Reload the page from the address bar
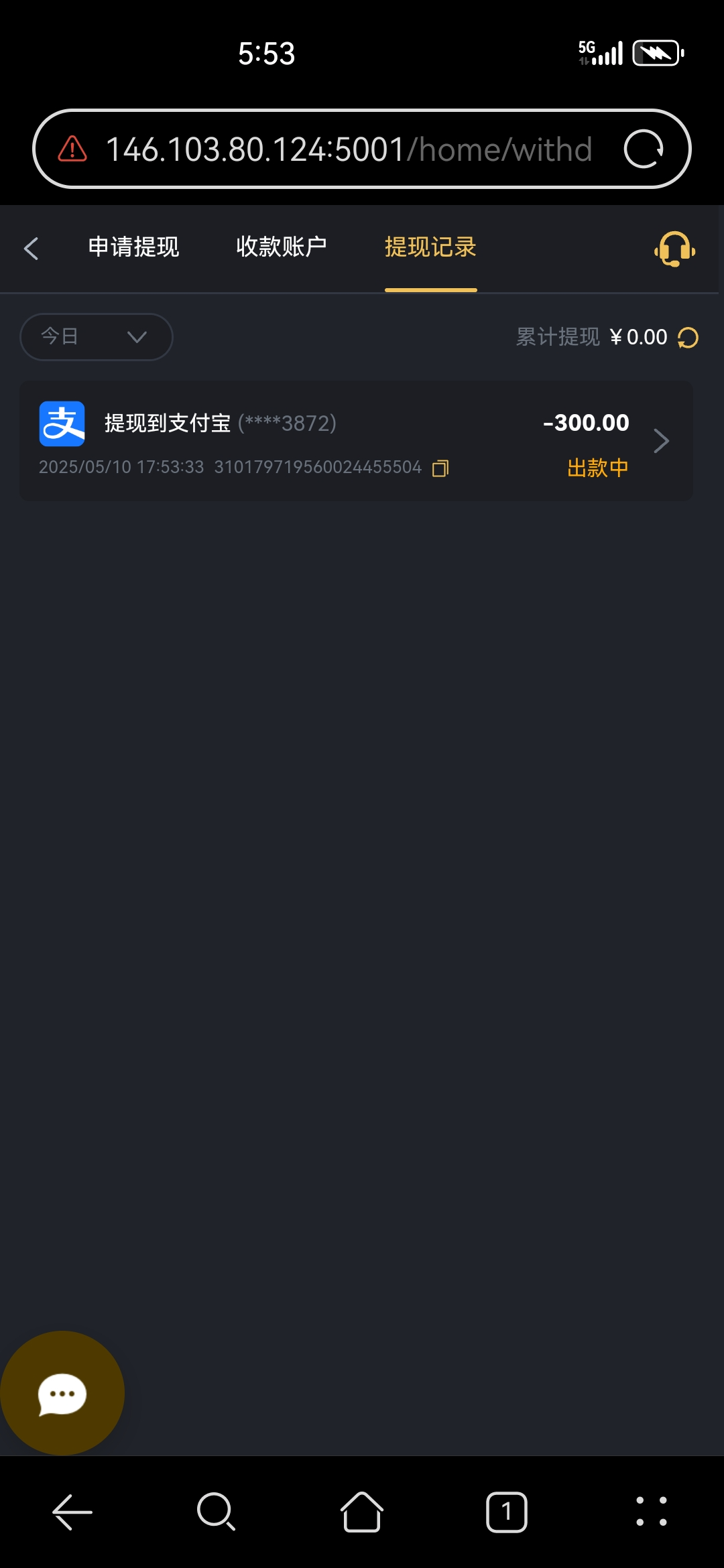This screenshot has height=1568, width=724. point(643,149)
